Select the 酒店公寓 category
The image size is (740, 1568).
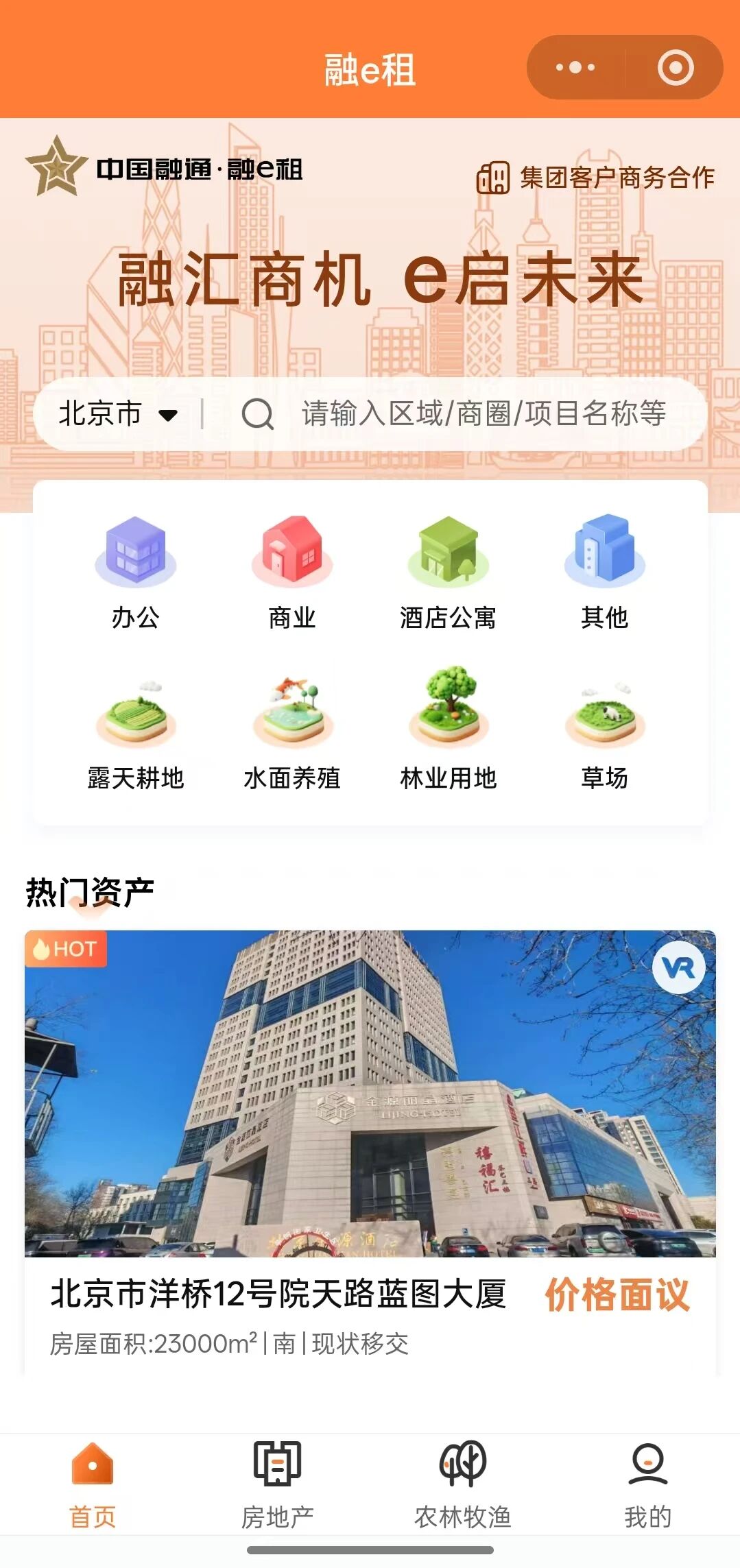(x=448, y=572)
